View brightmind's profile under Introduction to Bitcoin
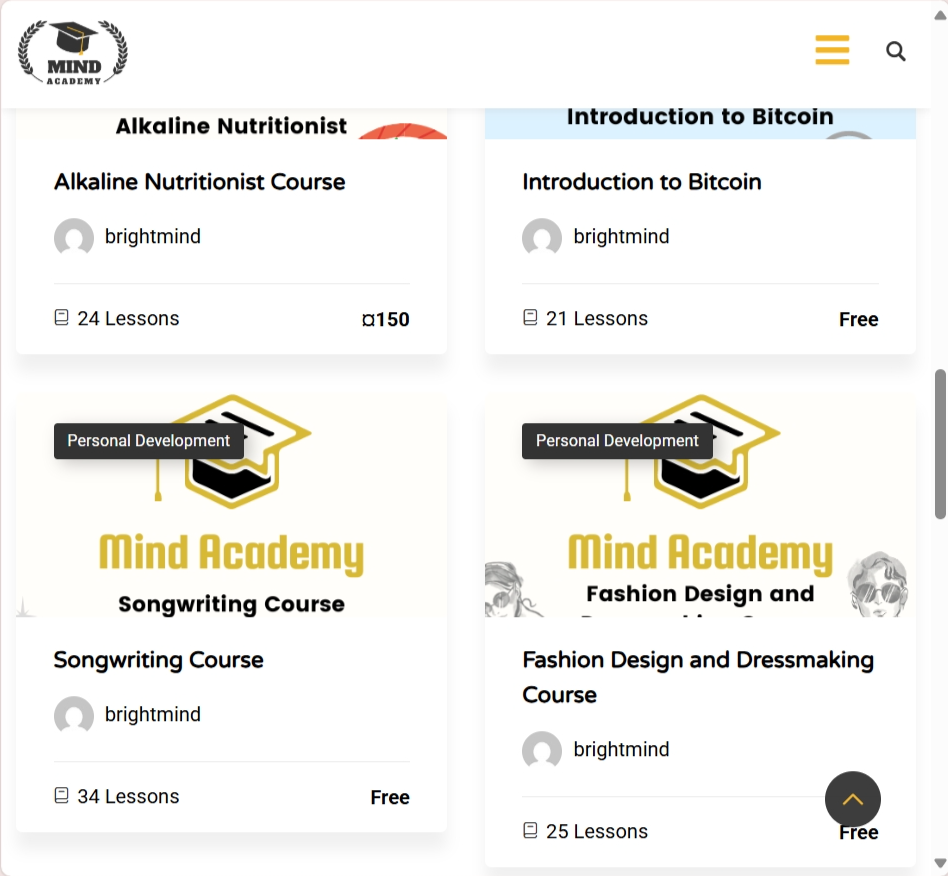948x876 pixels. 621,237
